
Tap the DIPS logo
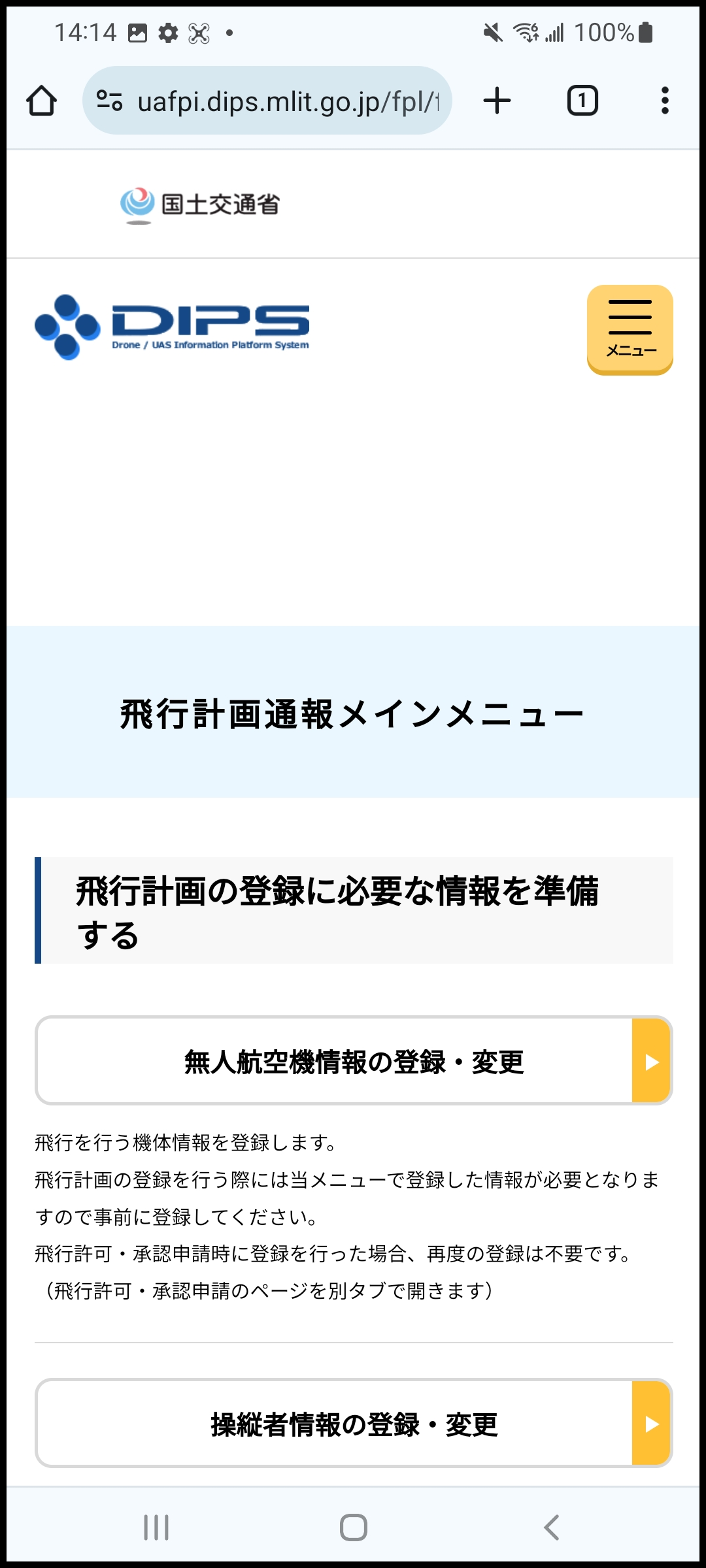click(x=173, y=327)
